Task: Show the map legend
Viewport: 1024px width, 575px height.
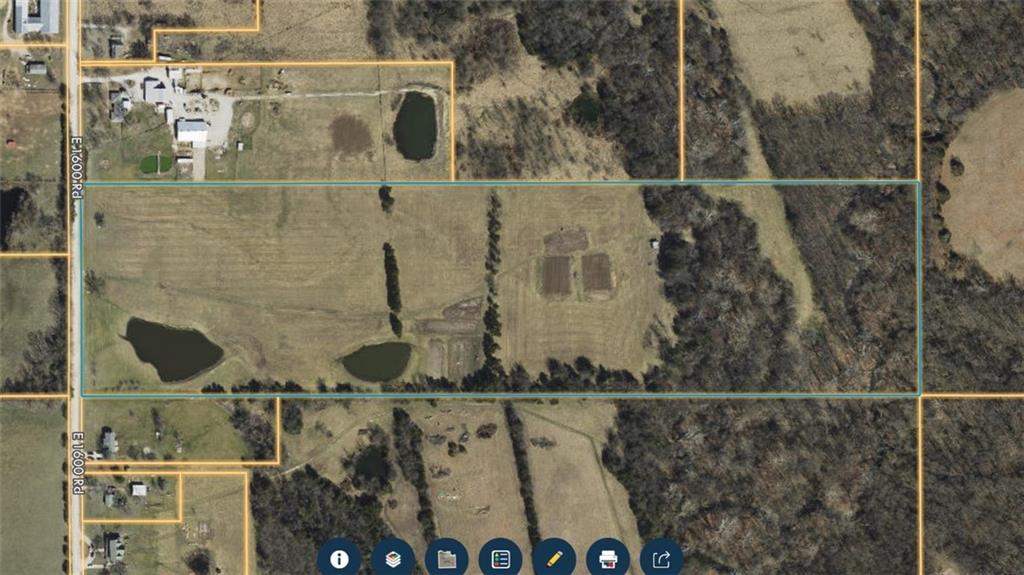Action: click(501, 559)
